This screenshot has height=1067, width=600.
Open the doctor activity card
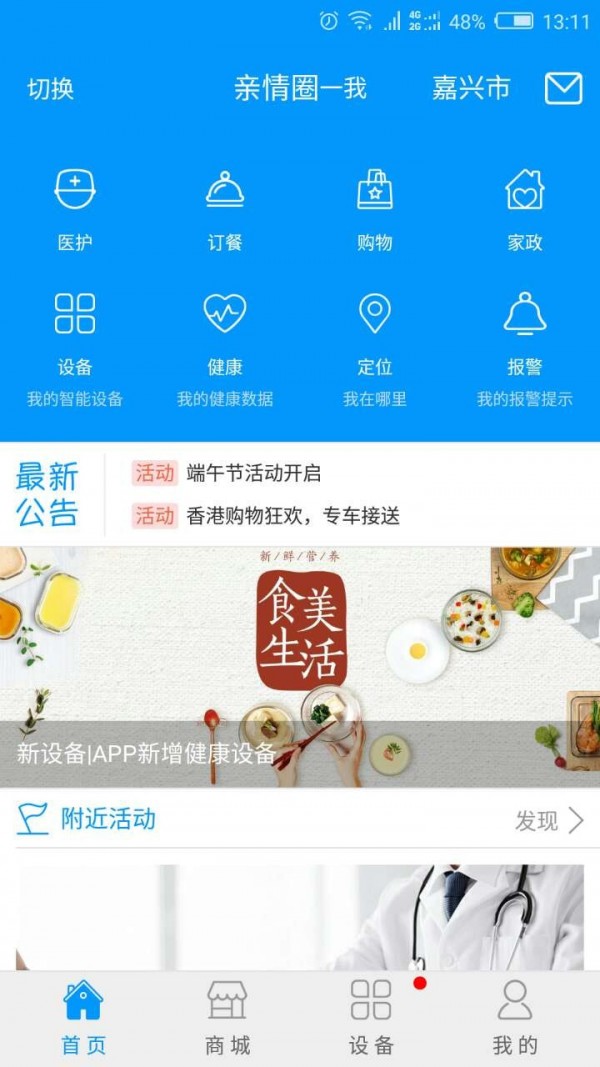tap(300, 917)
